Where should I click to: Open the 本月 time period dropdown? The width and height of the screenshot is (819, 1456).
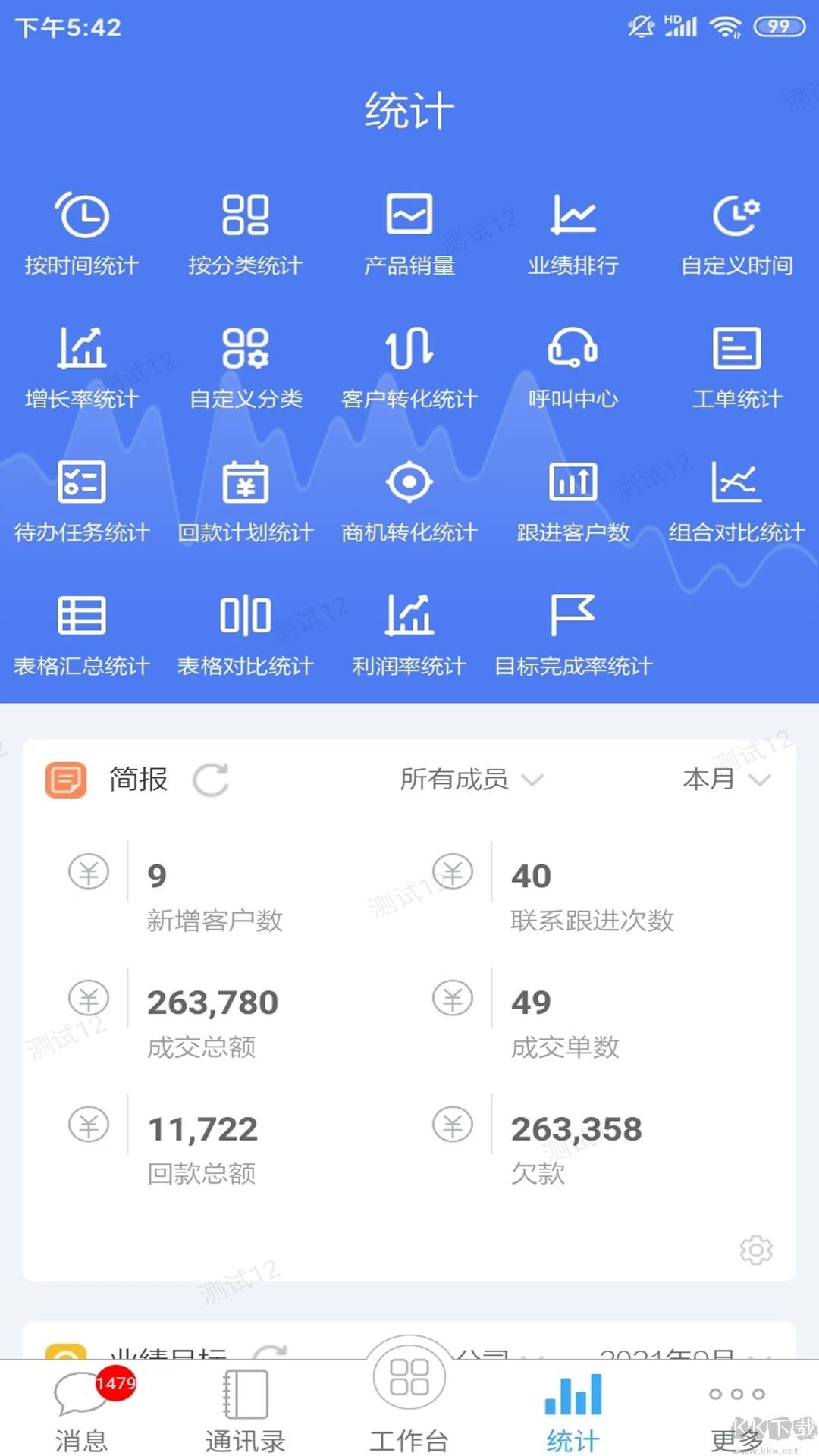[x=724, y=779]
